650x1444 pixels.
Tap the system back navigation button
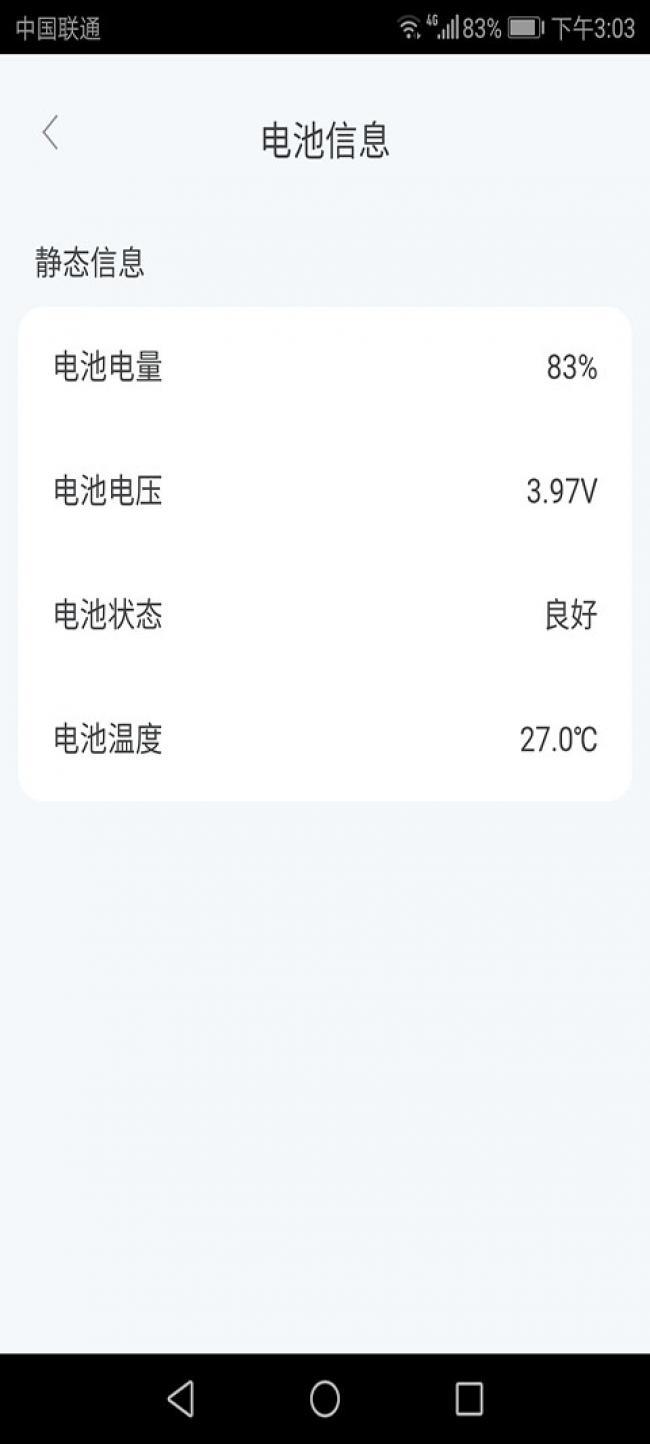[x=181, y=1398]
